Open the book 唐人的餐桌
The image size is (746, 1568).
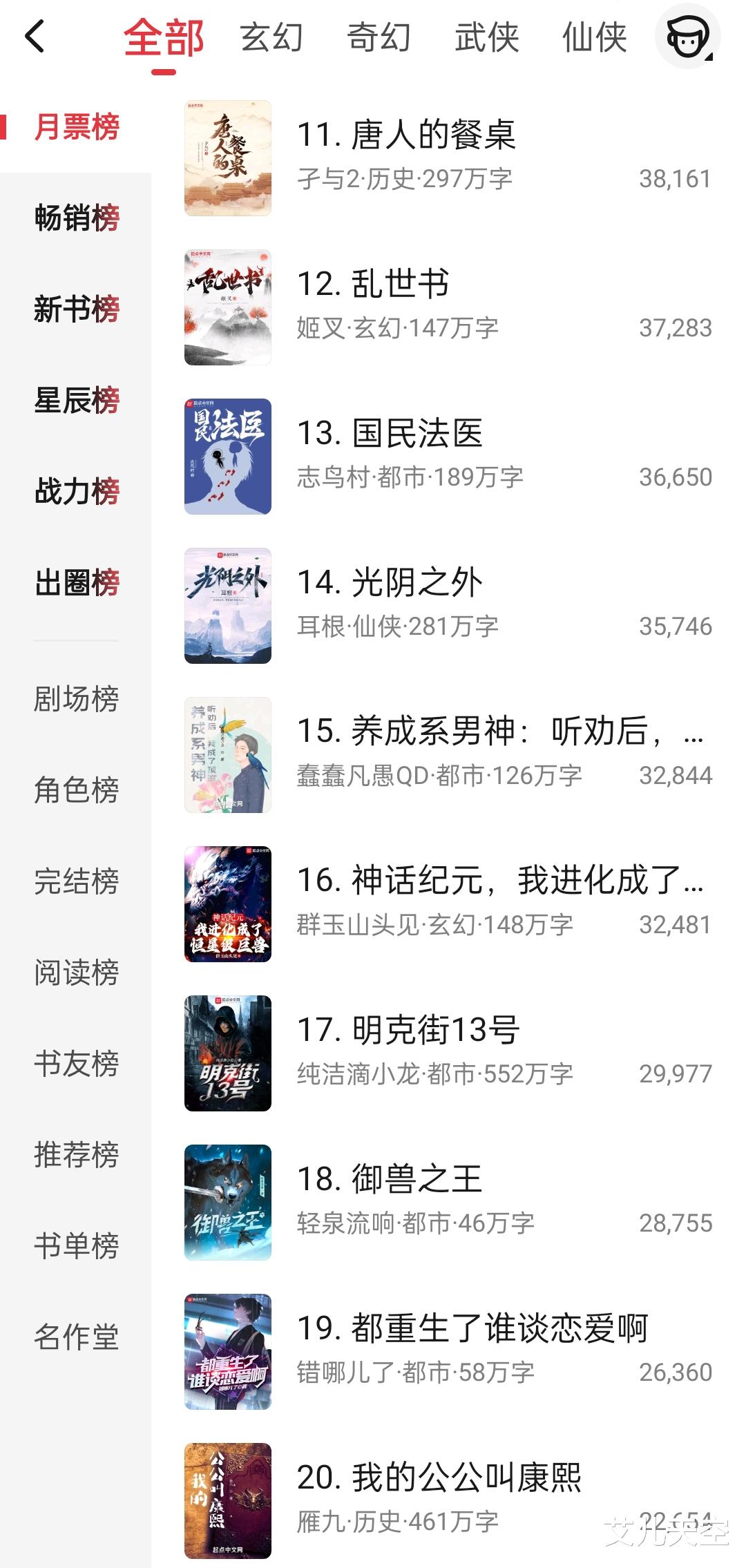(433, 135)
